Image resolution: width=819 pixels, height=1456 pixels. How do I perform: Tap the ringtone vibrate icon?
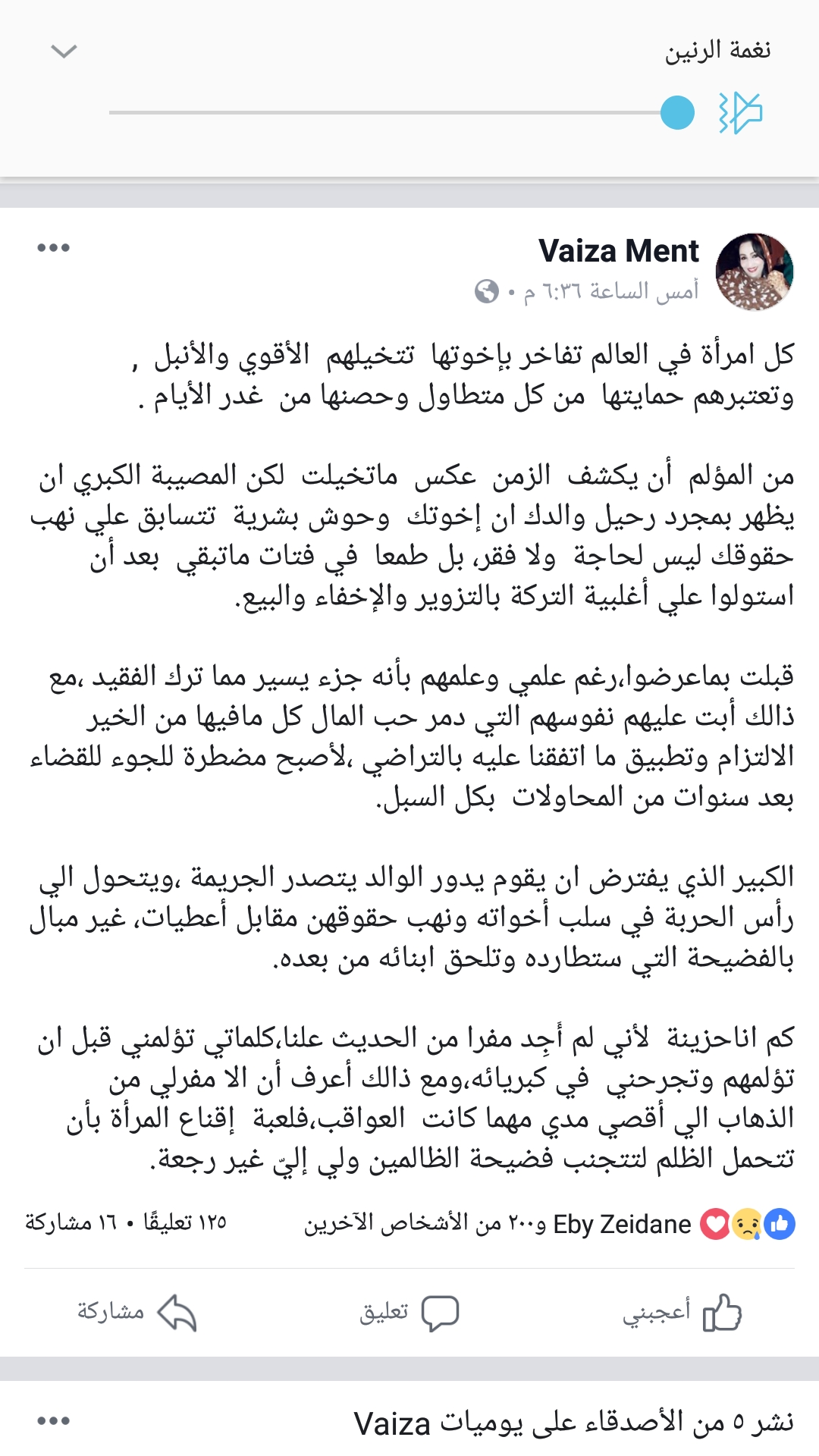(x=739, y=113)
